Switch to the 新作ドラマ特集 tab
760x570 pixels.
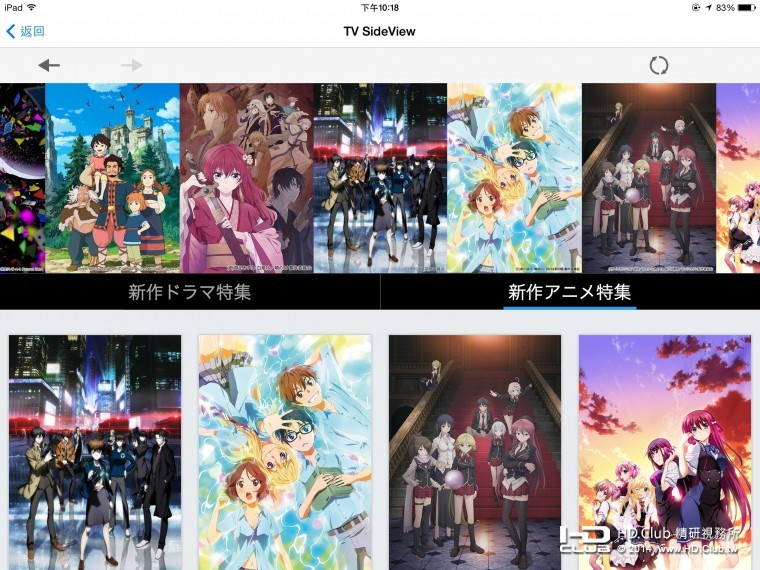(190, 293)
